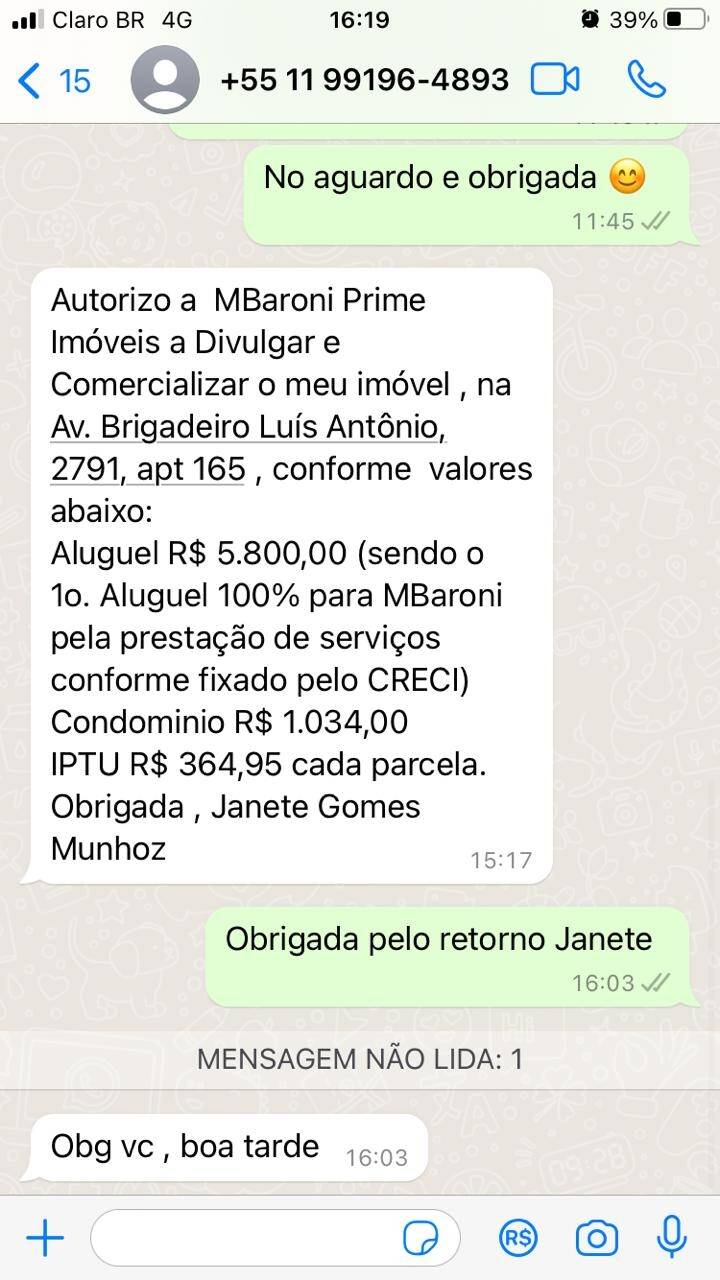Record a voice message with the microphone
This screenshot has width=720, height=1280.
coord(671,1237)
